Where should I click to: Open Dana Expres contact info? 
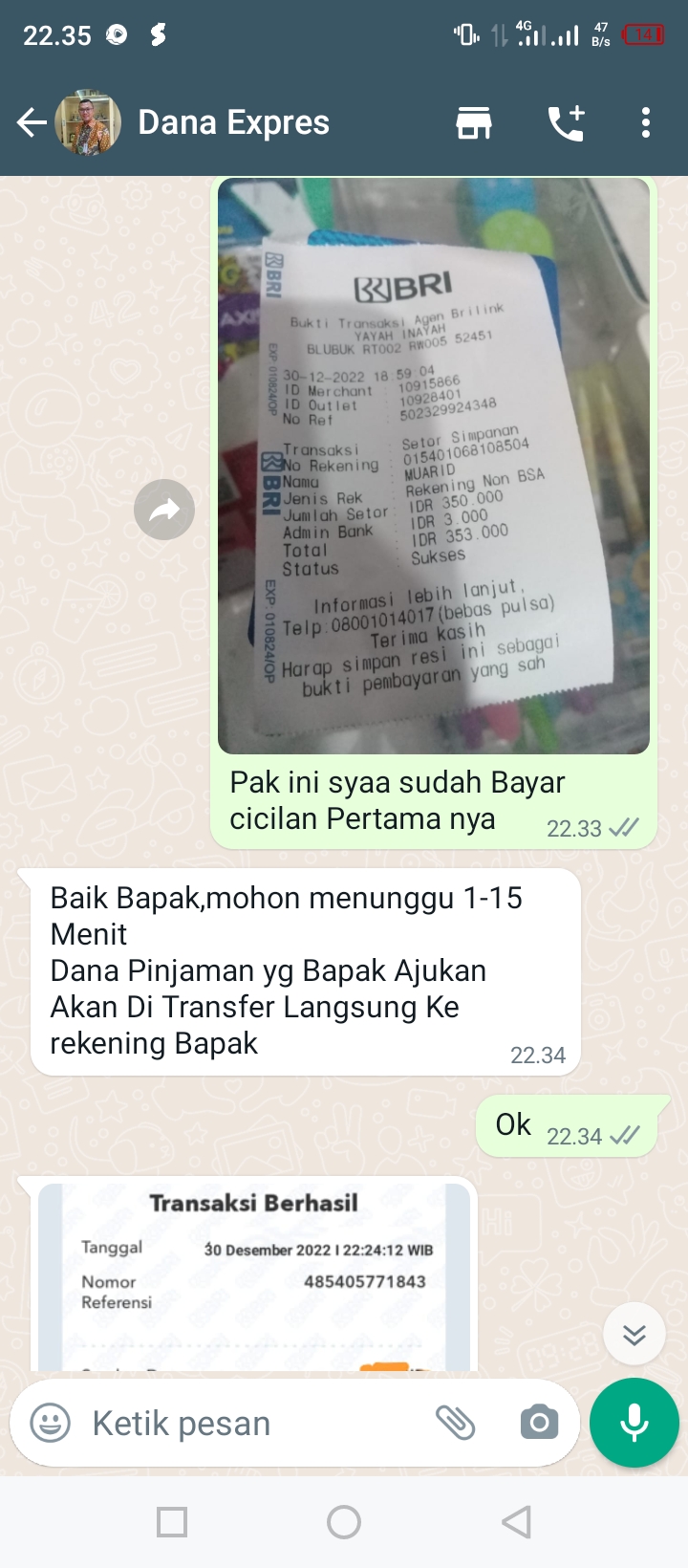point(234,122)
